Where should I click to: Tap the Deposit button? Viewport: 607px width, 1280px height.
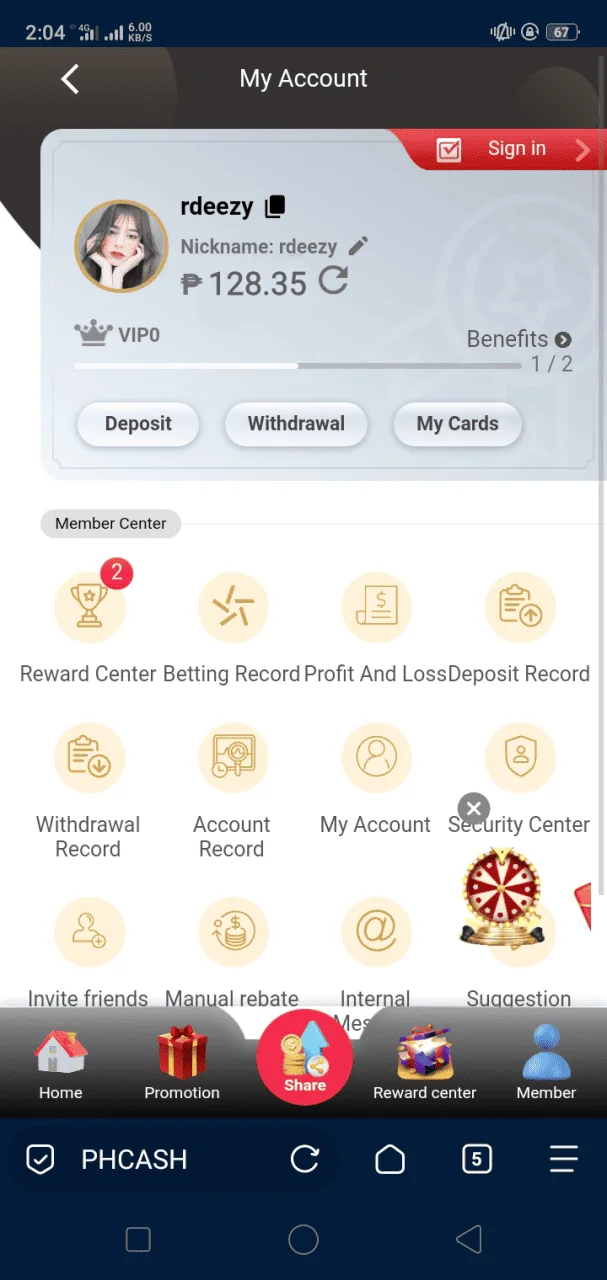point(138,424)
